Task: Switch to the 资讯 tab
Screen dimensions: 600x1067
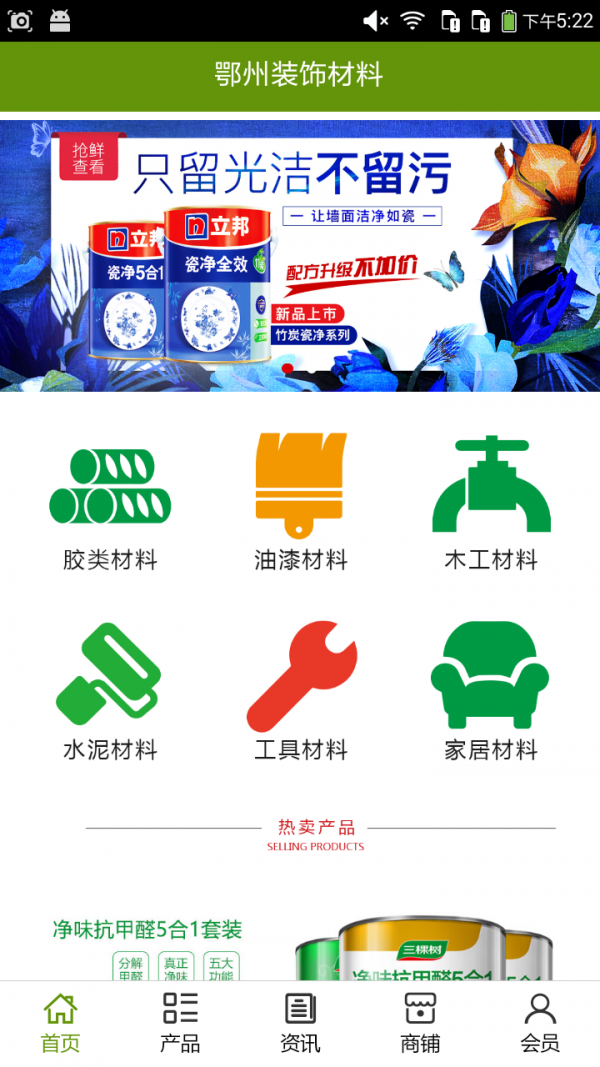Action: (x=300, y=1023)
